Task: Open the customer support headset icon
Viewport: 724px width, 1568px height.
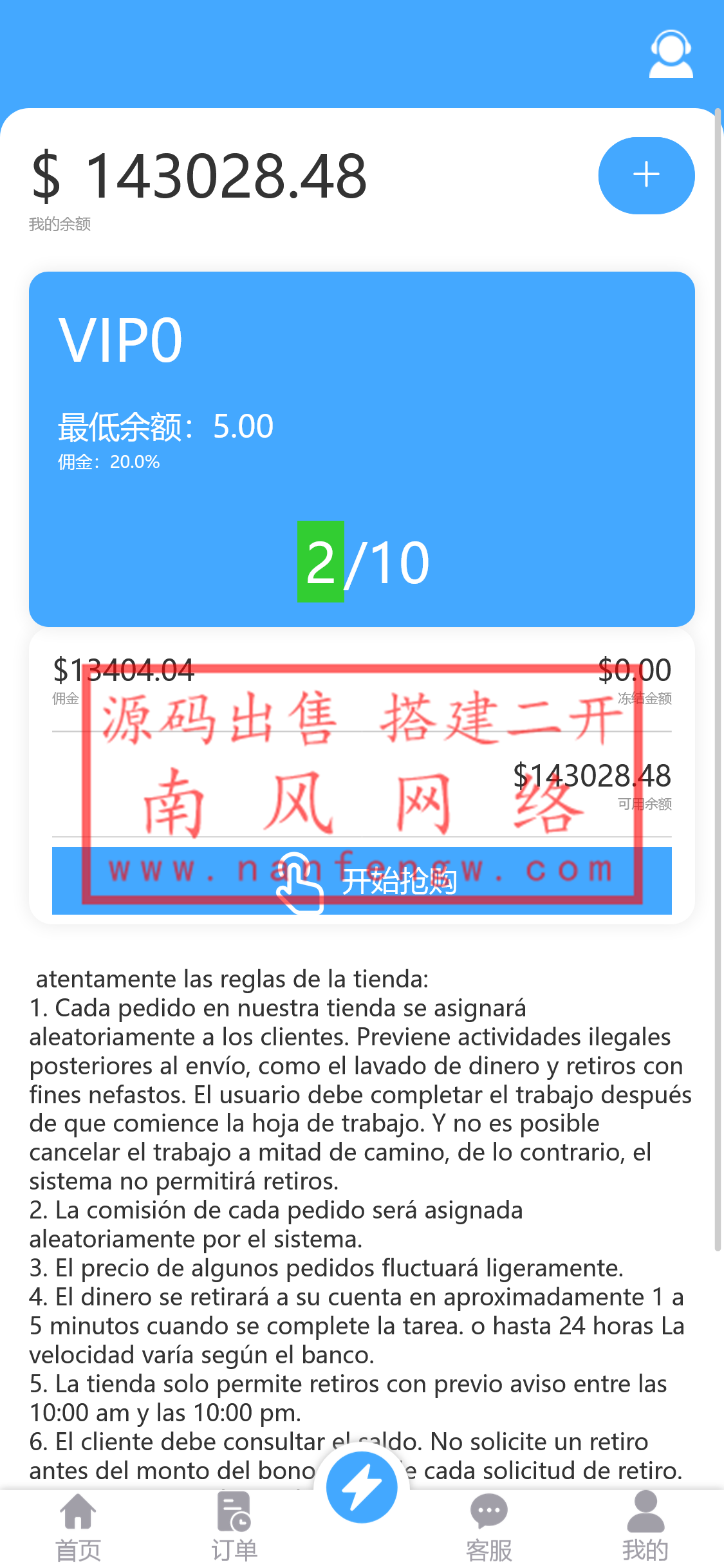Action: point(671,54)
